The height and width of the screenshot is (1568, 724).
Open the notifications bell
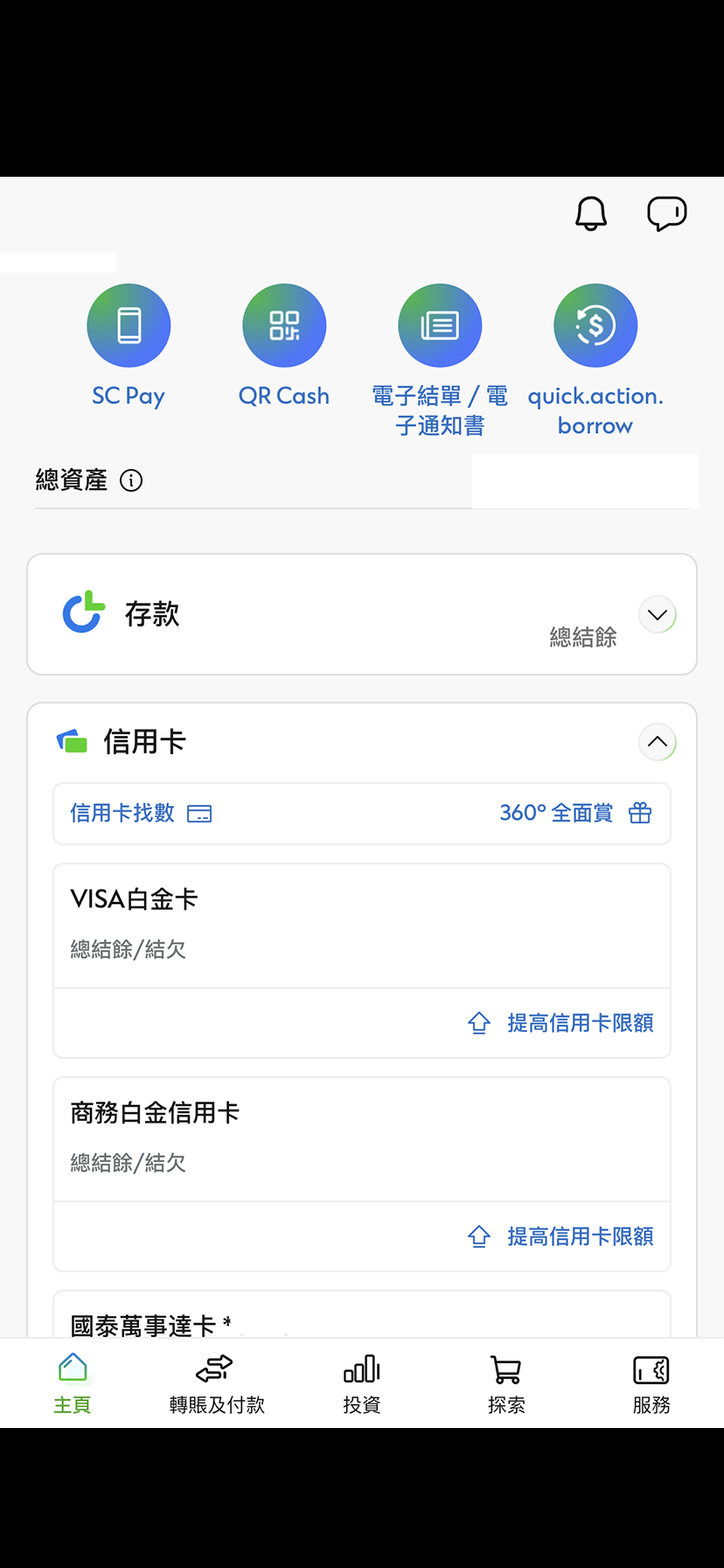coord(590,213)
